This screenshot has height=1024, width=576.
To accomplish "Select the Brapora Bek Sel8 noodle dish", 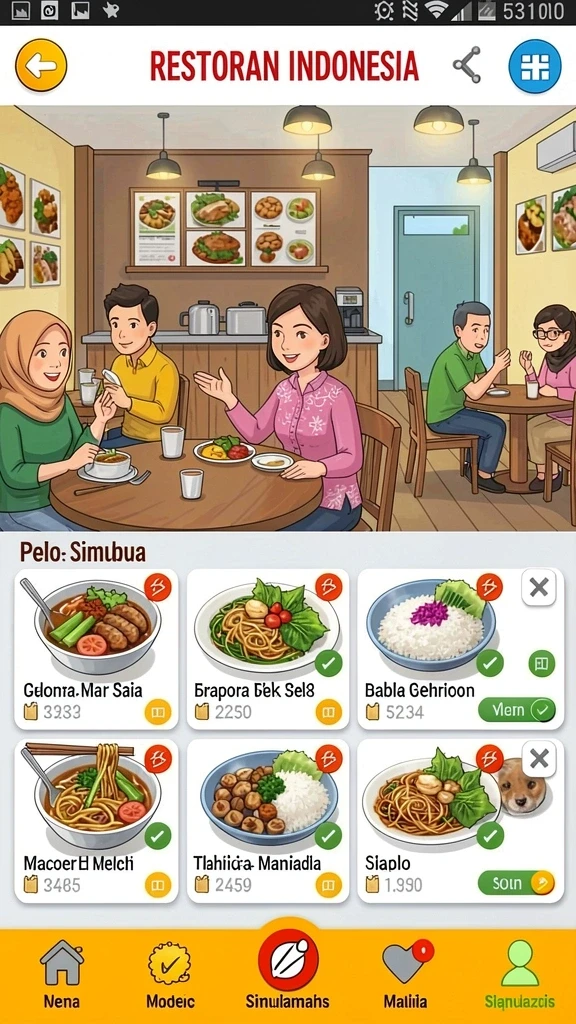I will coord(268,648).
